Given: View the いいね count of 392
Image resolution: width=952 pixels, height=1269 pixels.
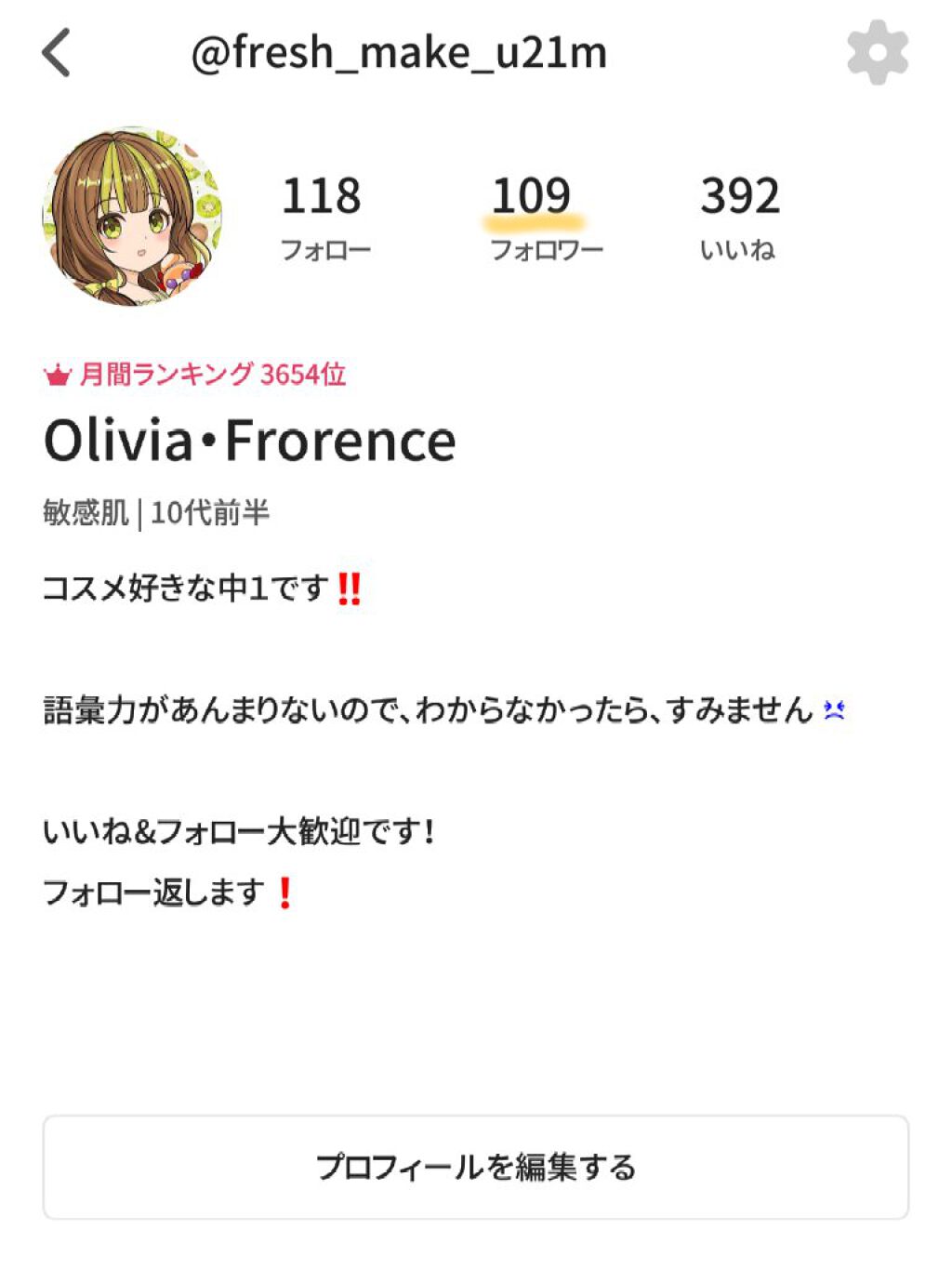Looking at the screenshot, I should coord(741,214).
